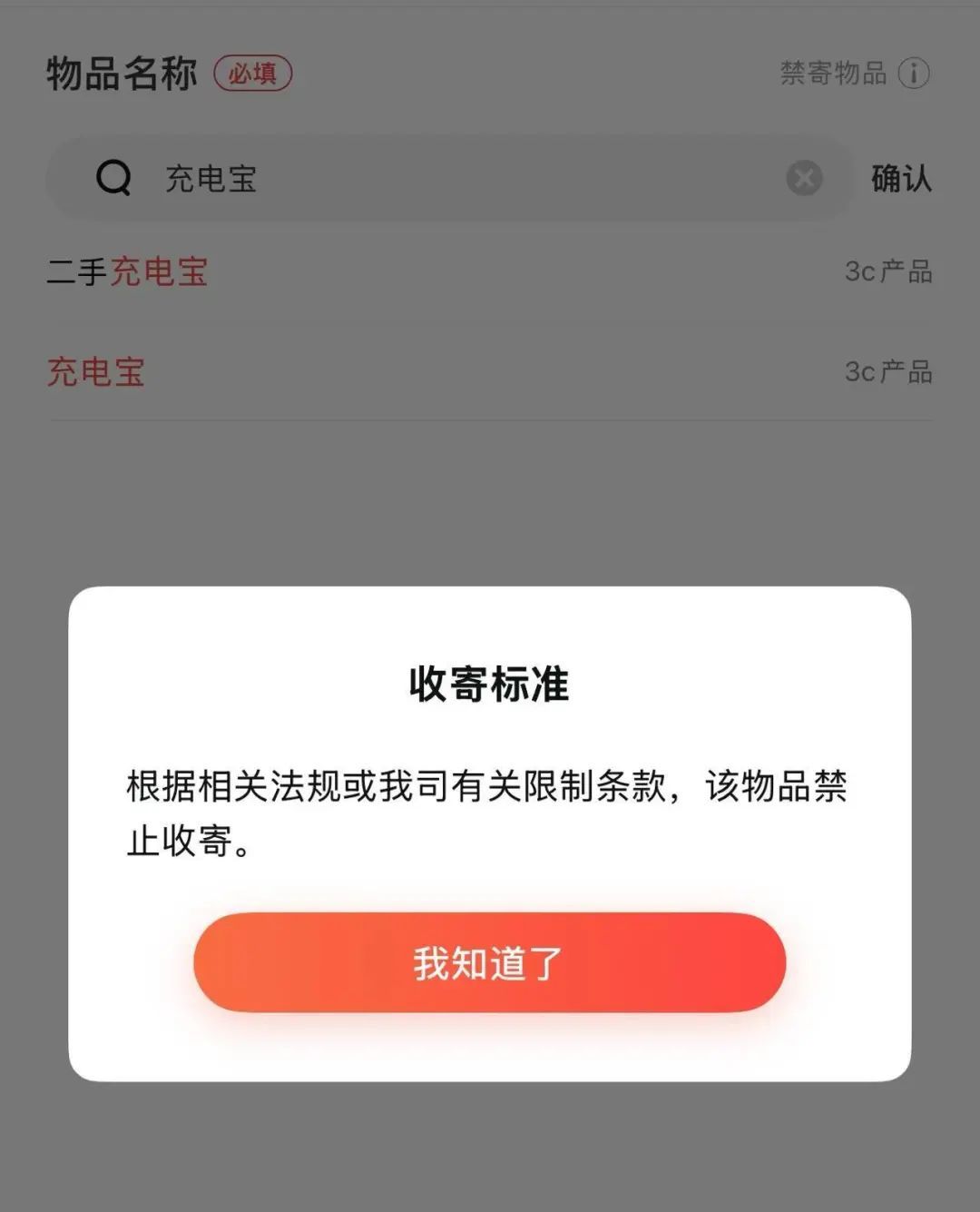Click the ⓘ icon for prohibited items help
The height and width of the screenshot is (1212, 980).
[x=916, y=74]
